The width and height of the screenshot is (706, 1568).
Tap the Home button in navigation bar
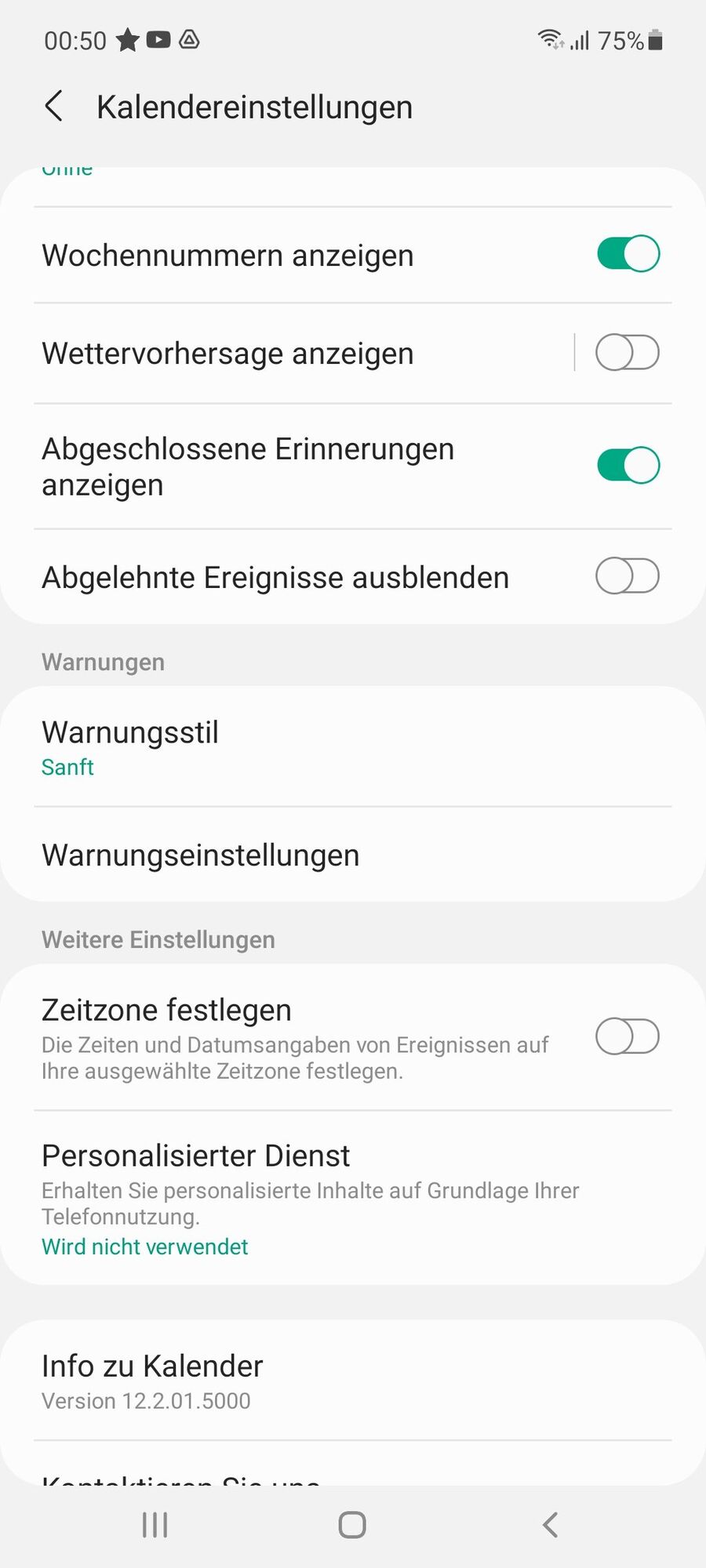[x=351, y=1524]
